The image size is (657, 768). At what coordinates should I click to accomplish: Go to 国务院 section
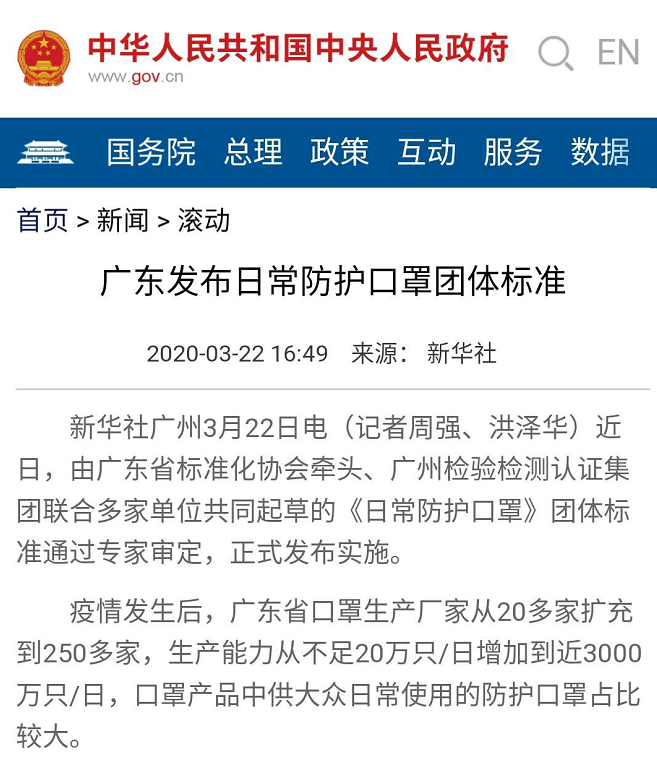tap(151, 153)
